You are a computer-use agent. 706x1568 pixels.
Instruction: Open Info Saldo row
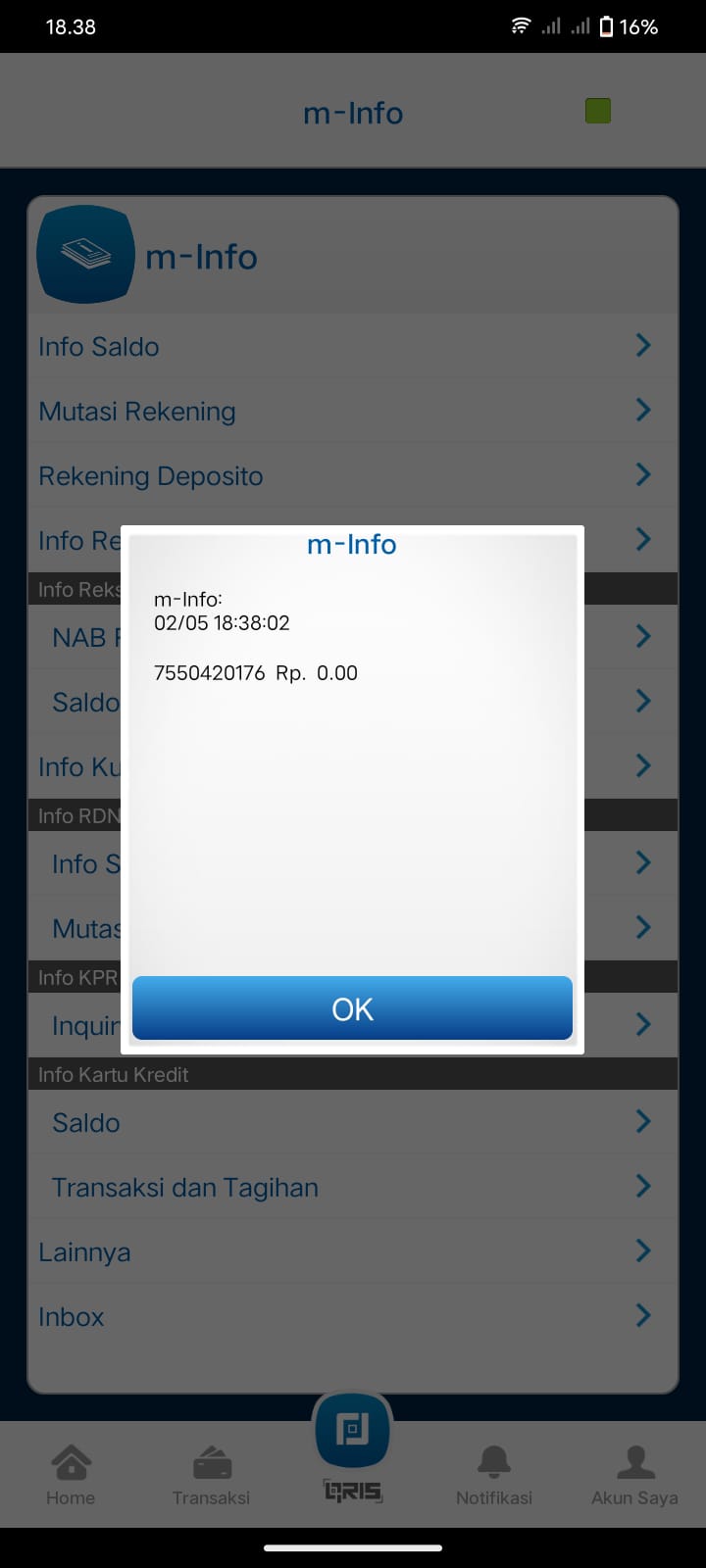pyautogui.click(x=353, y=346)
